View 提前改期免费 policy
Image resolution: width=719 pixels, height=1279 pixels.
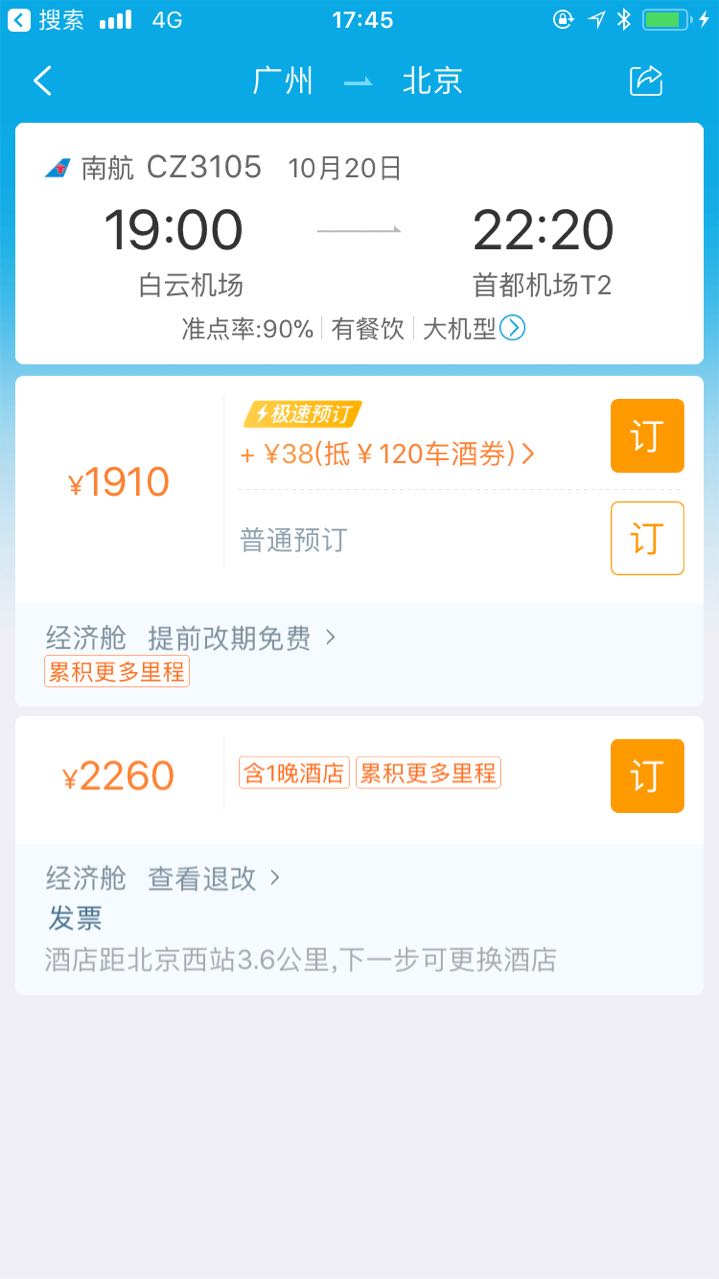pyautogui.click(x=240, y=638)
